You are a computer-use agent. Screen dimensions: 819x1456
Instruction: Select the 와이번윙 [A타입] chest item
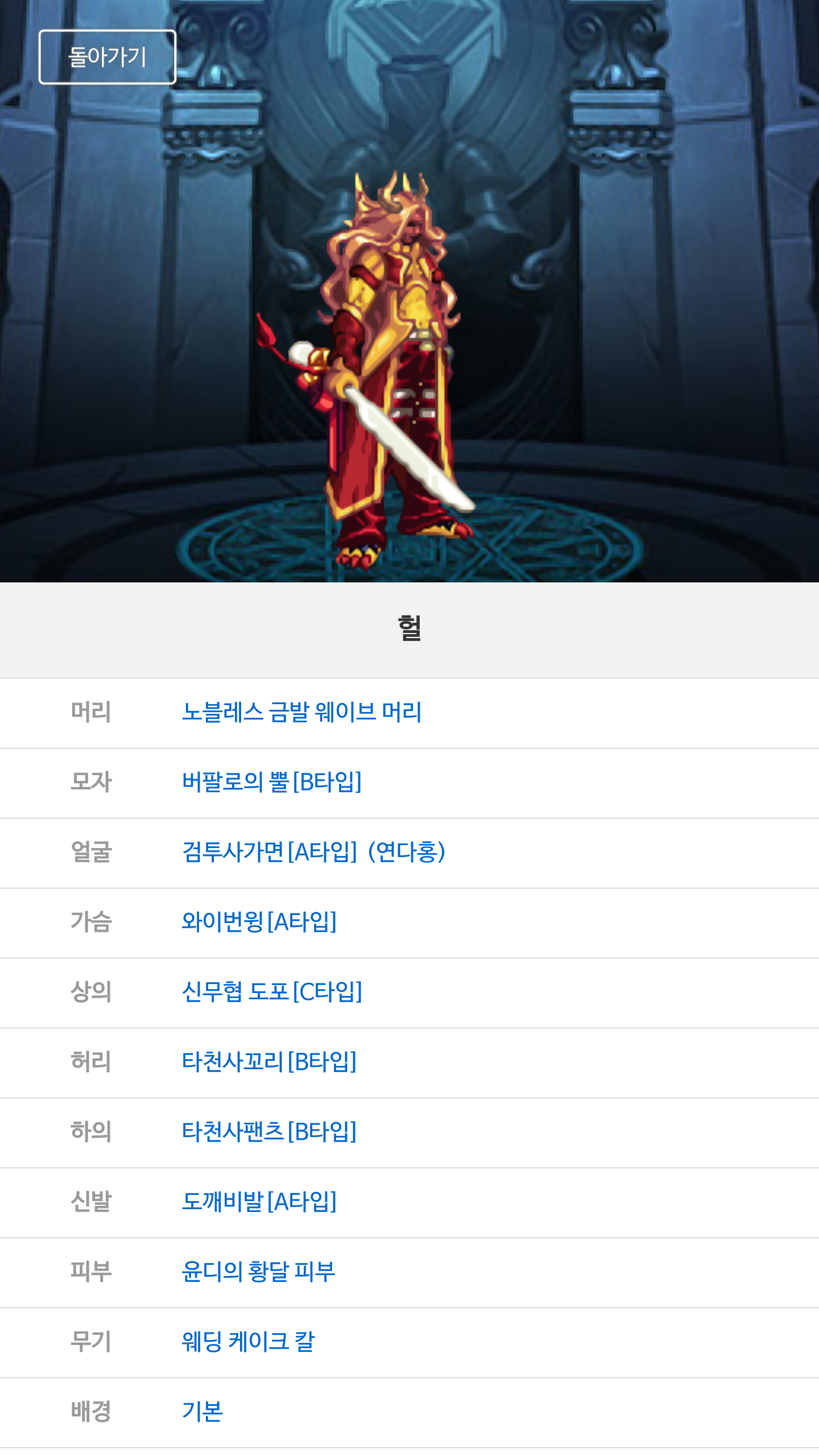[x=259, y=922]
